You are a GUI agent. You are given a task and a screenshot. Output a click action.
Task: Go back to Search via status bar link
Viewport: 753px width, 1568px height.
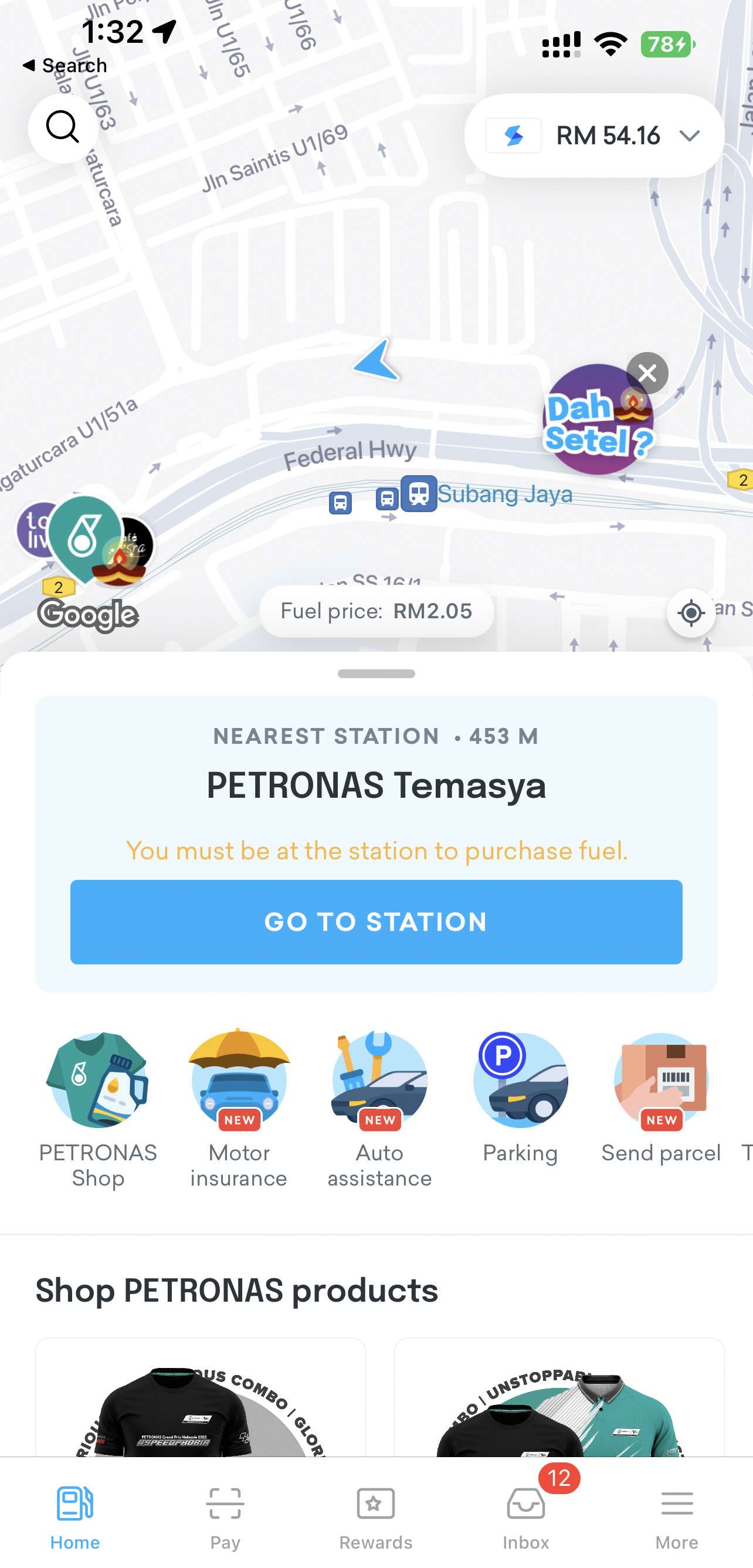(65, 65)
